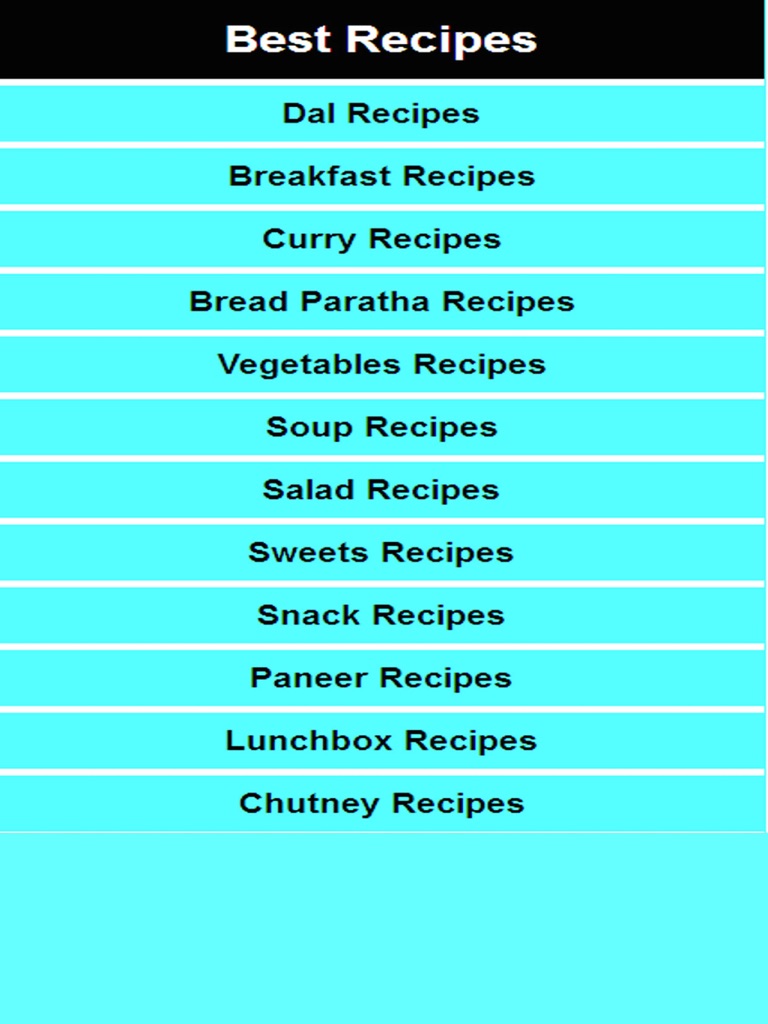Open first recipe category in the list
Viewport: 768px width, 1024px height.
click(383, 114)
